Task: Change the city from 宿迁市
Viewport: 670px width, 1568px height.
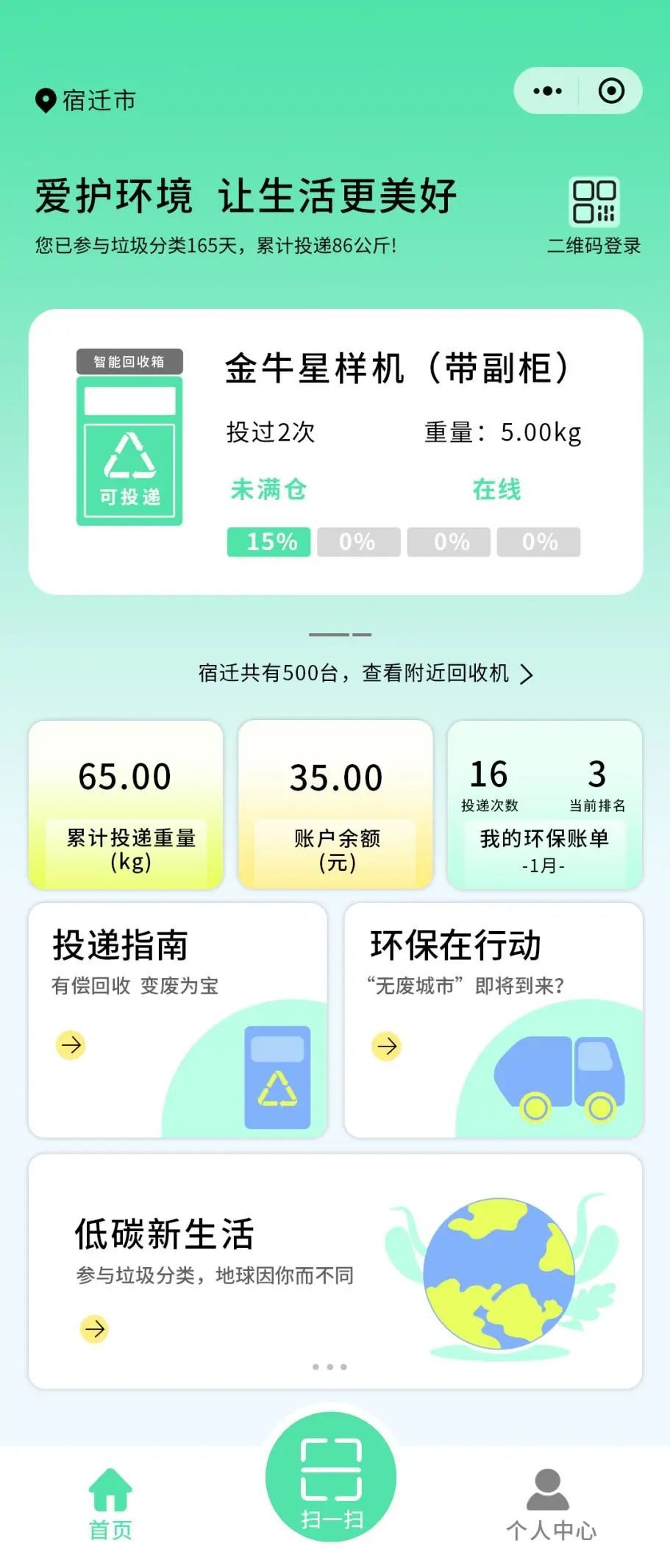Action: 86,101
